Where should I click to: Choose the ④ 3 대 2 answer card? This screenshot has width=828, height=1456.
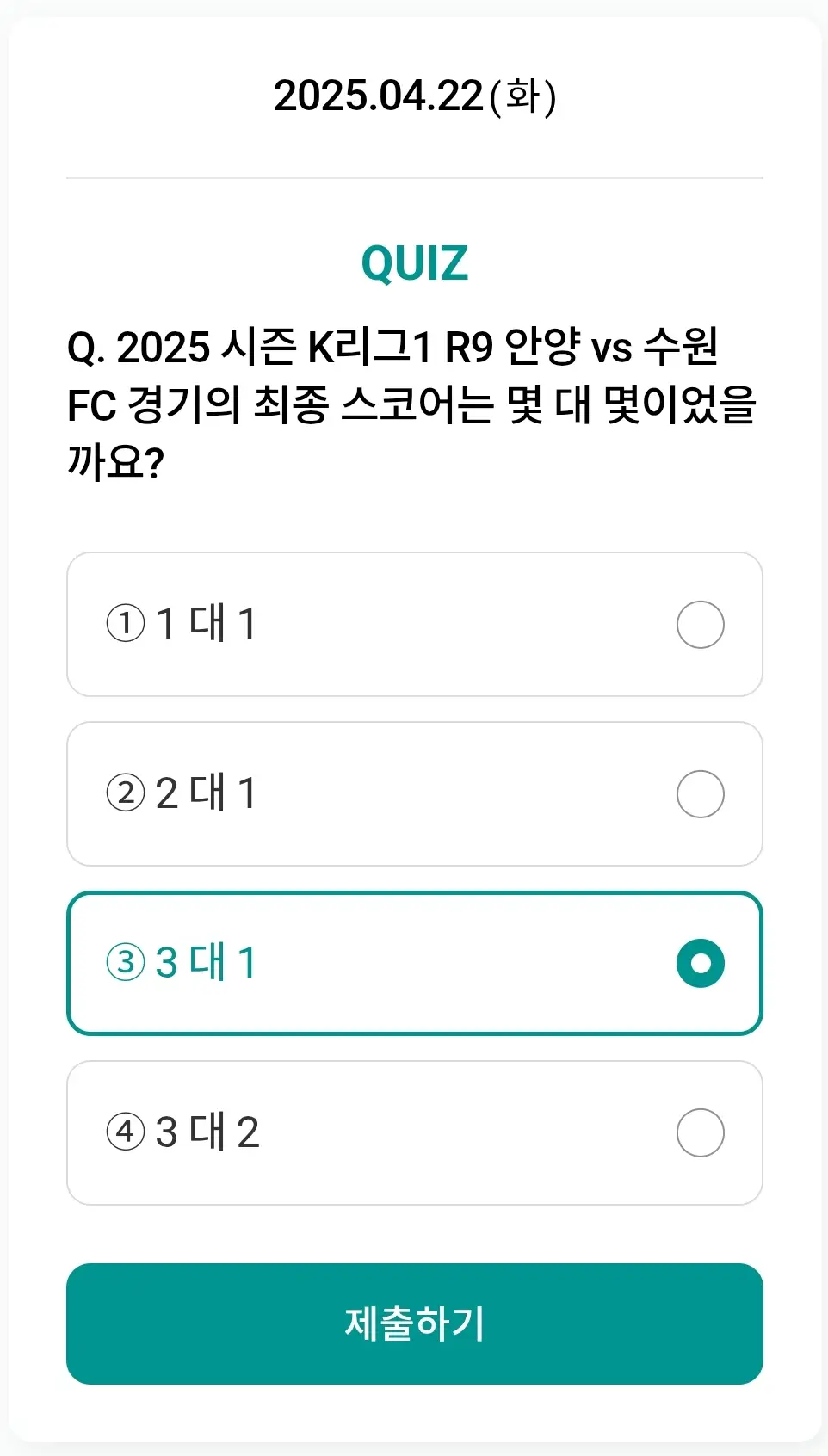click(x=414, y=1133)
